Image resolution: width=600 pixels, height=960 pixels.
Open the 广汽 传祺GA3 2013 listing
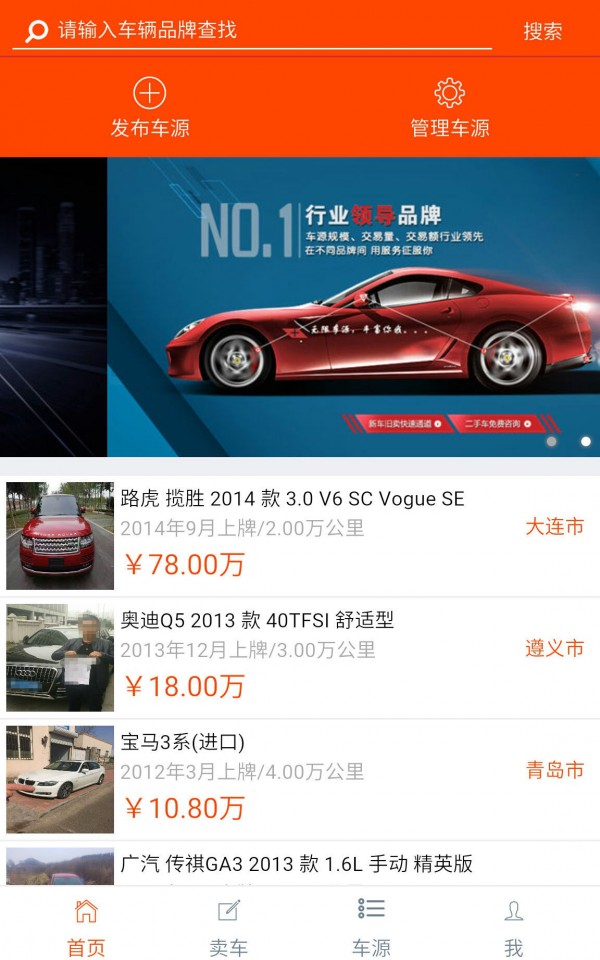click(300, 865)
